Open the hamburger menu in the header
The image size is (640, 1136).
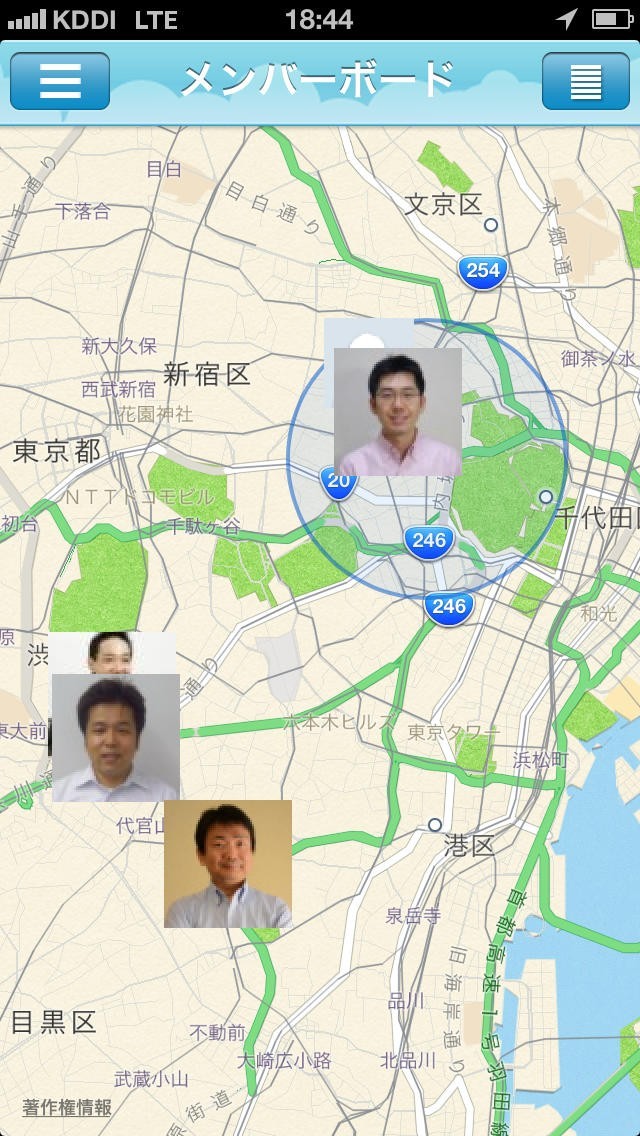[60, 81]
